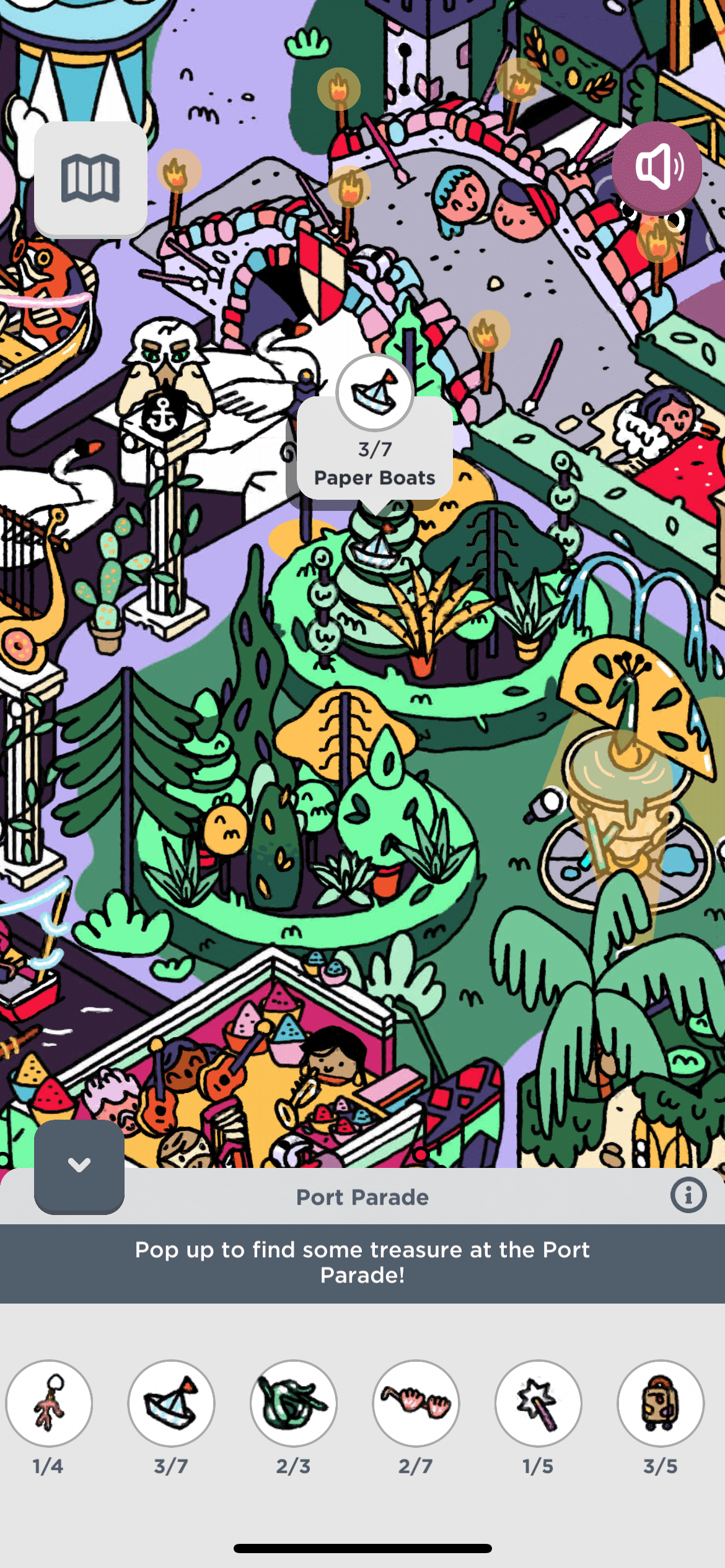Image resolution: width=725 pixels, height=1568 pixels.
Task: Select the 1/4 coral keychain item
Action: tap(49, 1403)
